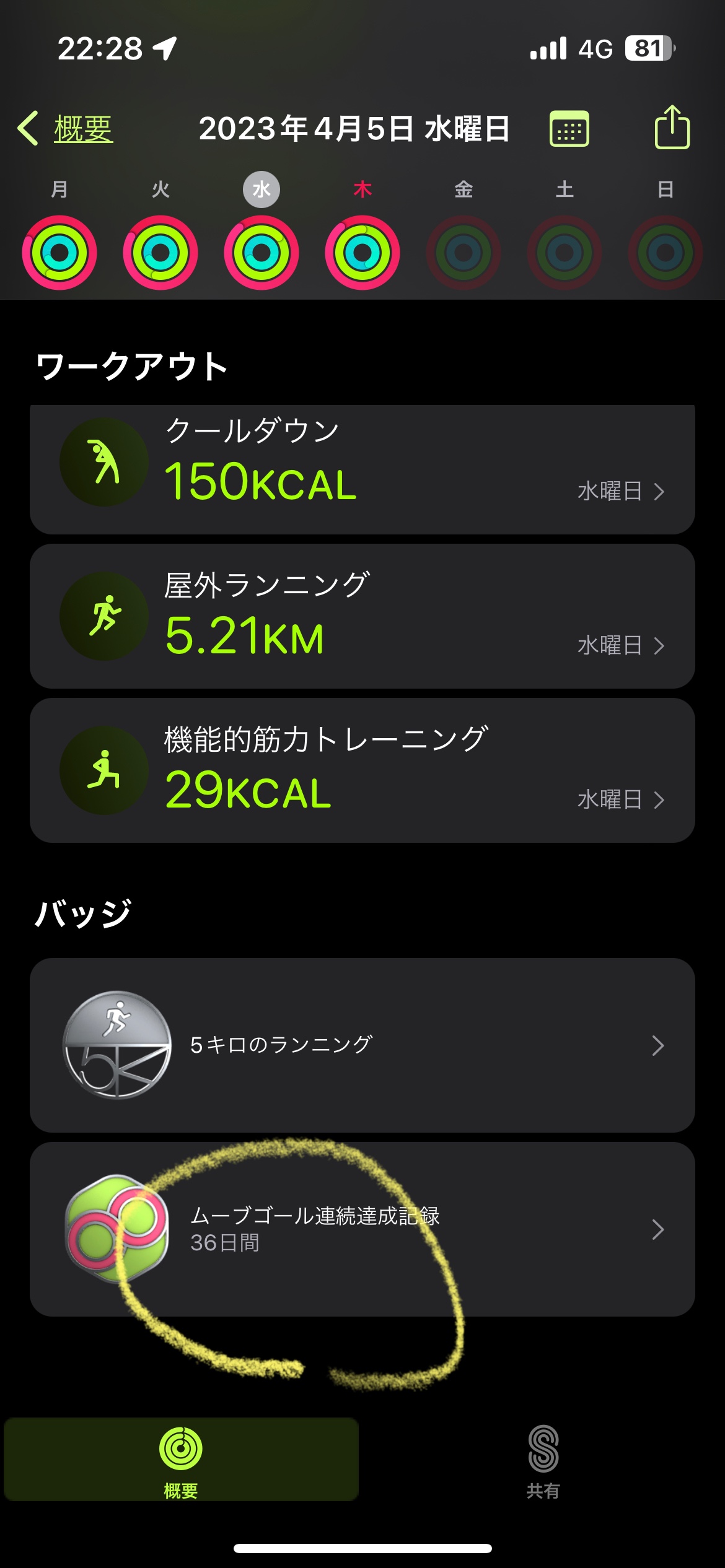
Task: Share this day's activity
Action: pos(672,128)
